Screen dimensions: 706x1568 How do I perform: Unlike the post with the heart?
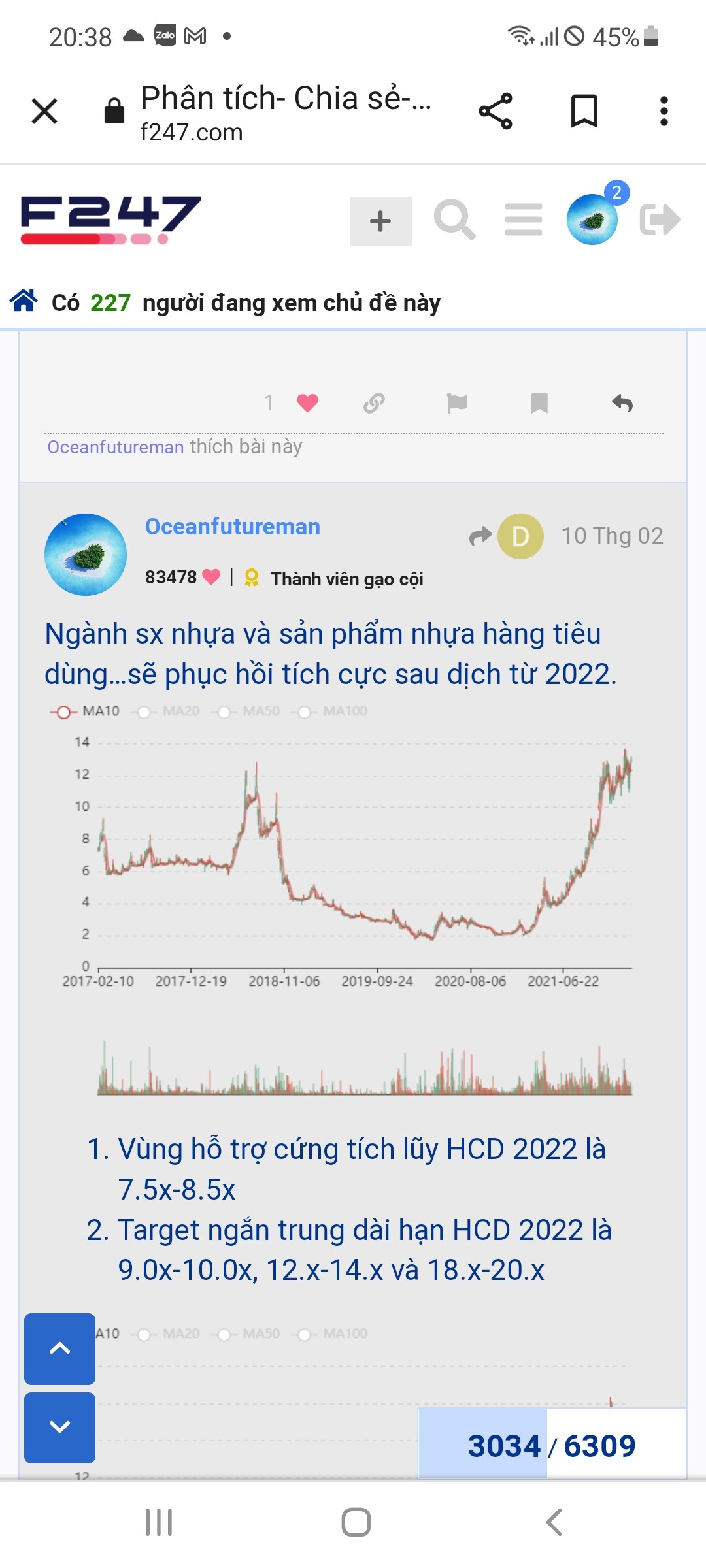(x=307, y=402)
